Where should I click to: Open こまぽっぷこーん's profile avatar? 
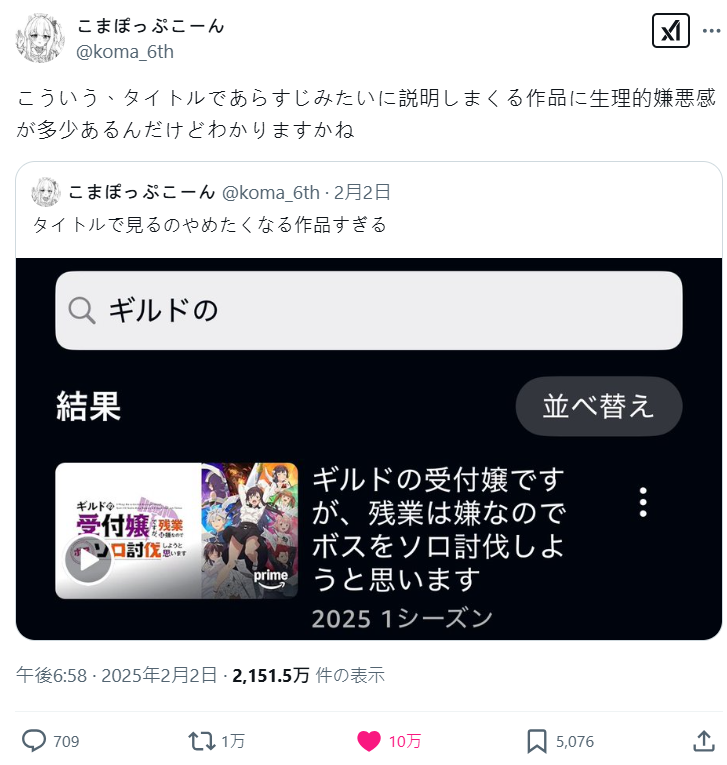point(40,37)
